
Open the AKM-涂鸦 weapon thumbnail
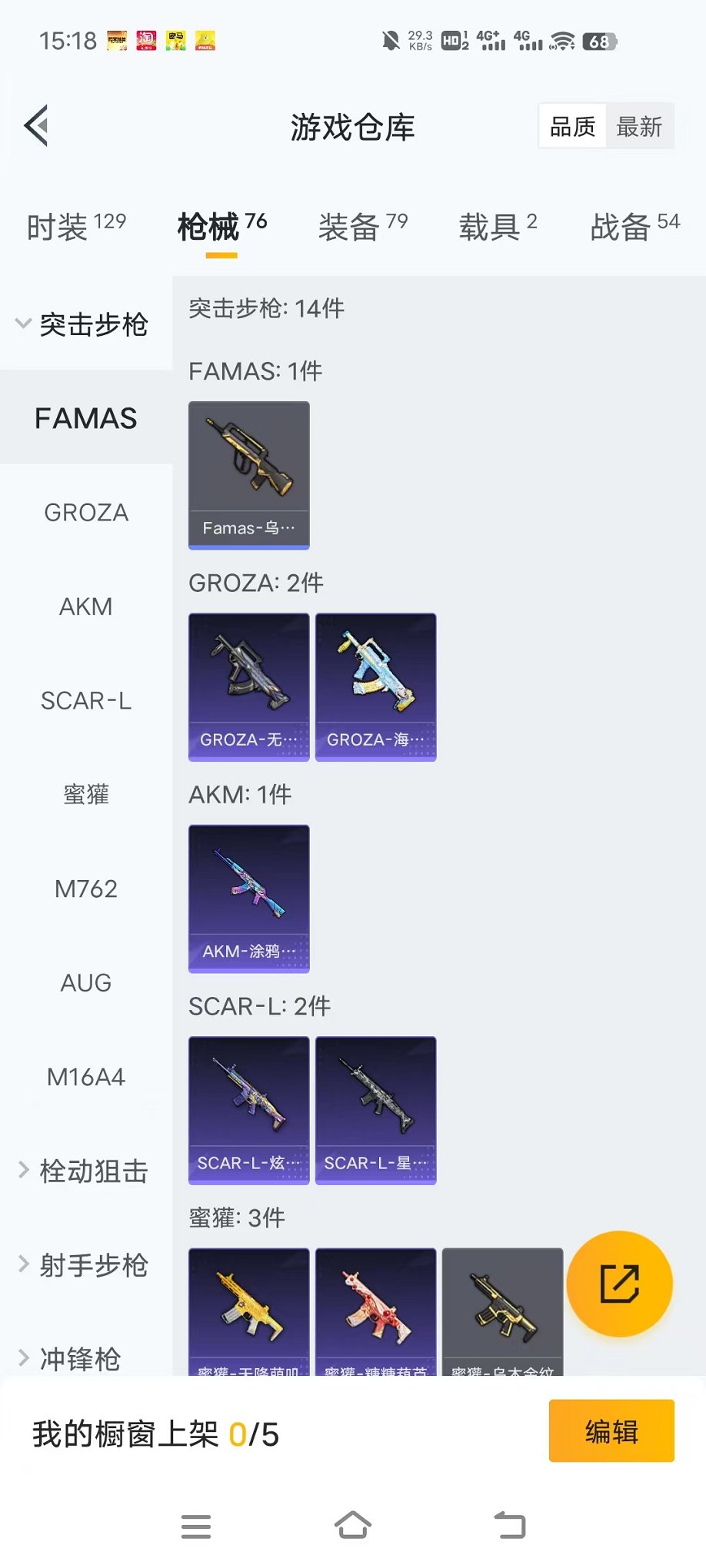point(248,898)
